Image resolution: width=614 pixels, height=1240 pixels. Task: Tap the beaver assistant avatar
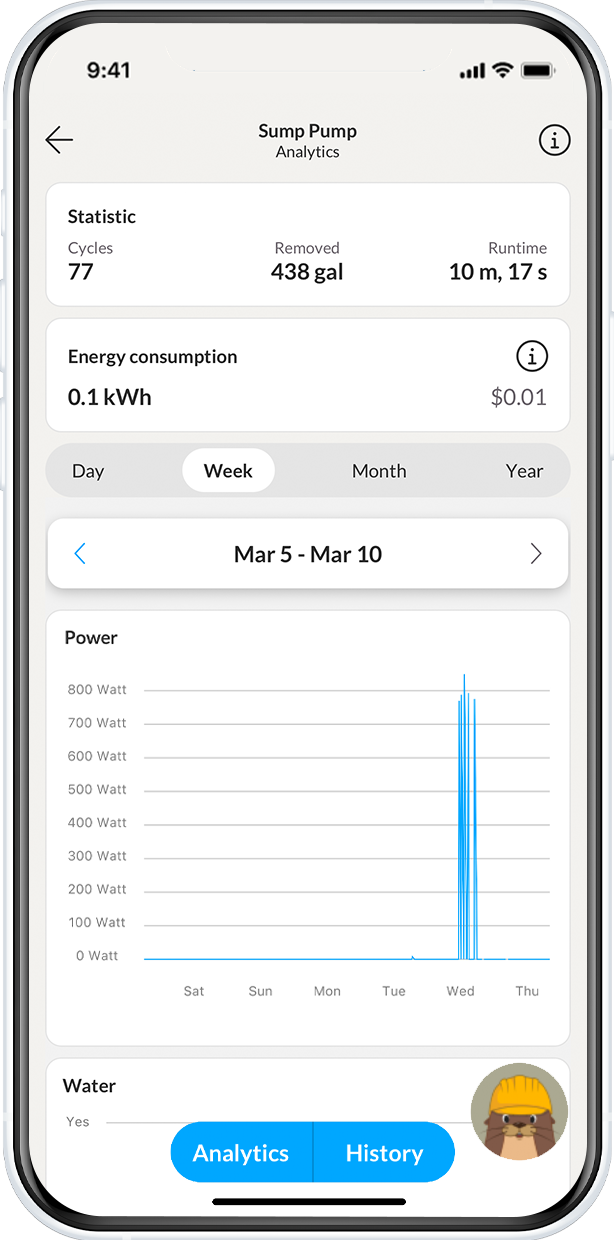519,1112
